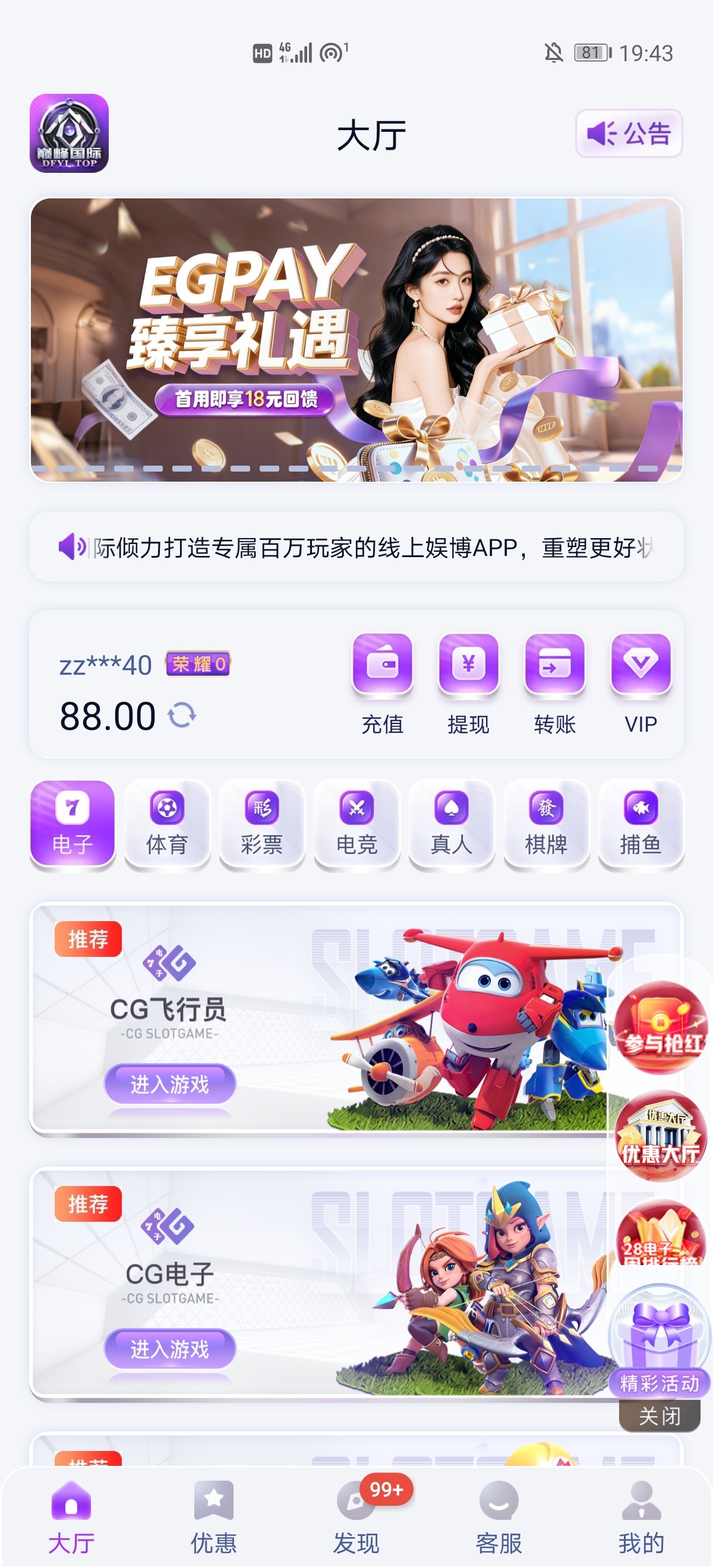The height and width of the screenshot is (1568, 713).
Task: Open the 公告 announcements button
Action: point(629,133)
